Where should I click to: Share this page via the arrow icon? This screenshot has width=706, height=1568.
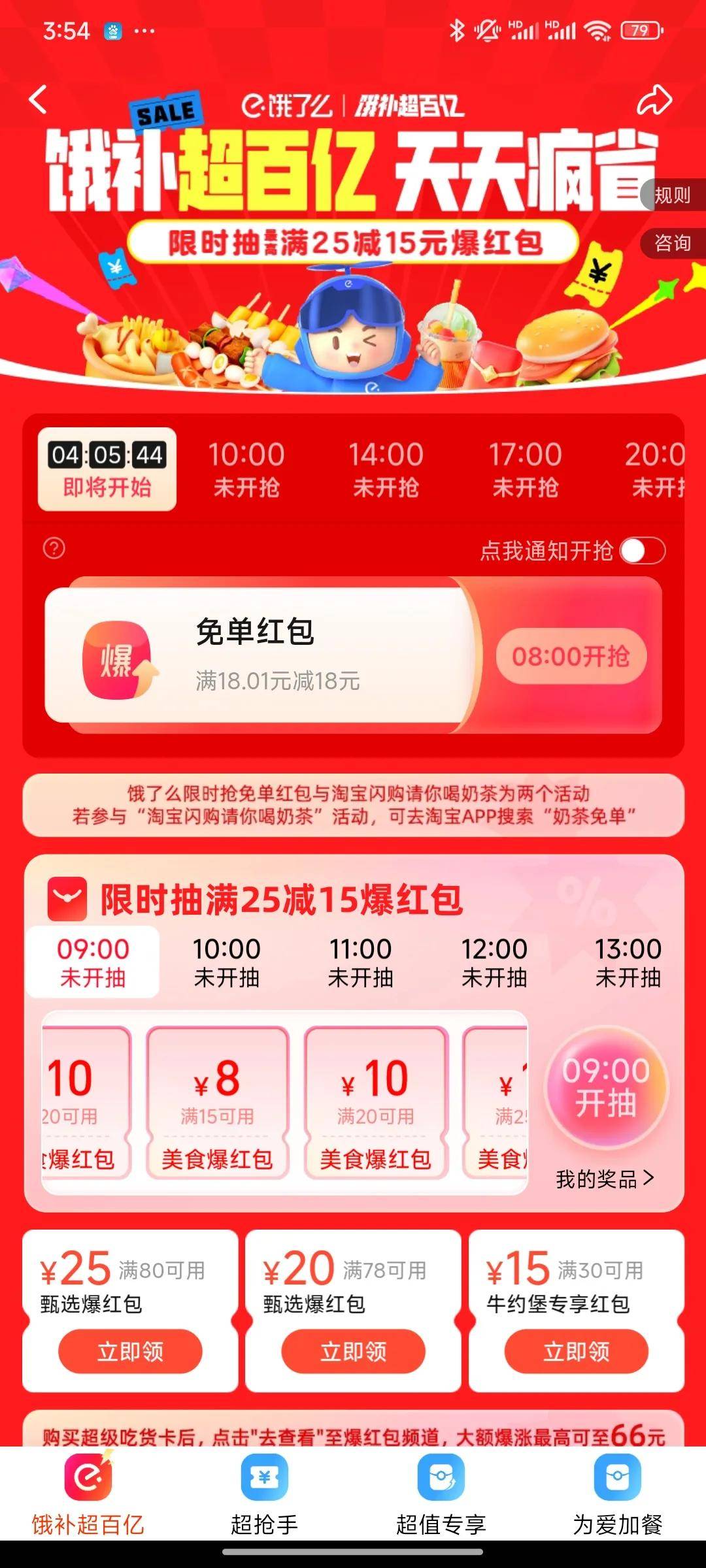point(654,100)
